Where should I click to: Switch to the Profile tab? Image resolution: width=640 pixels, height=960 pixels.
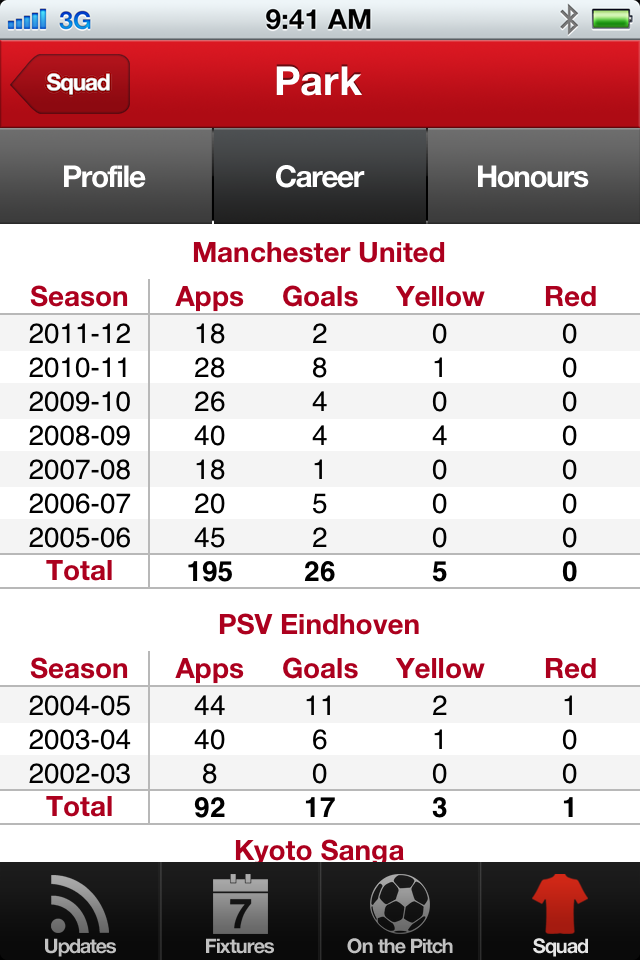(105, 177)
